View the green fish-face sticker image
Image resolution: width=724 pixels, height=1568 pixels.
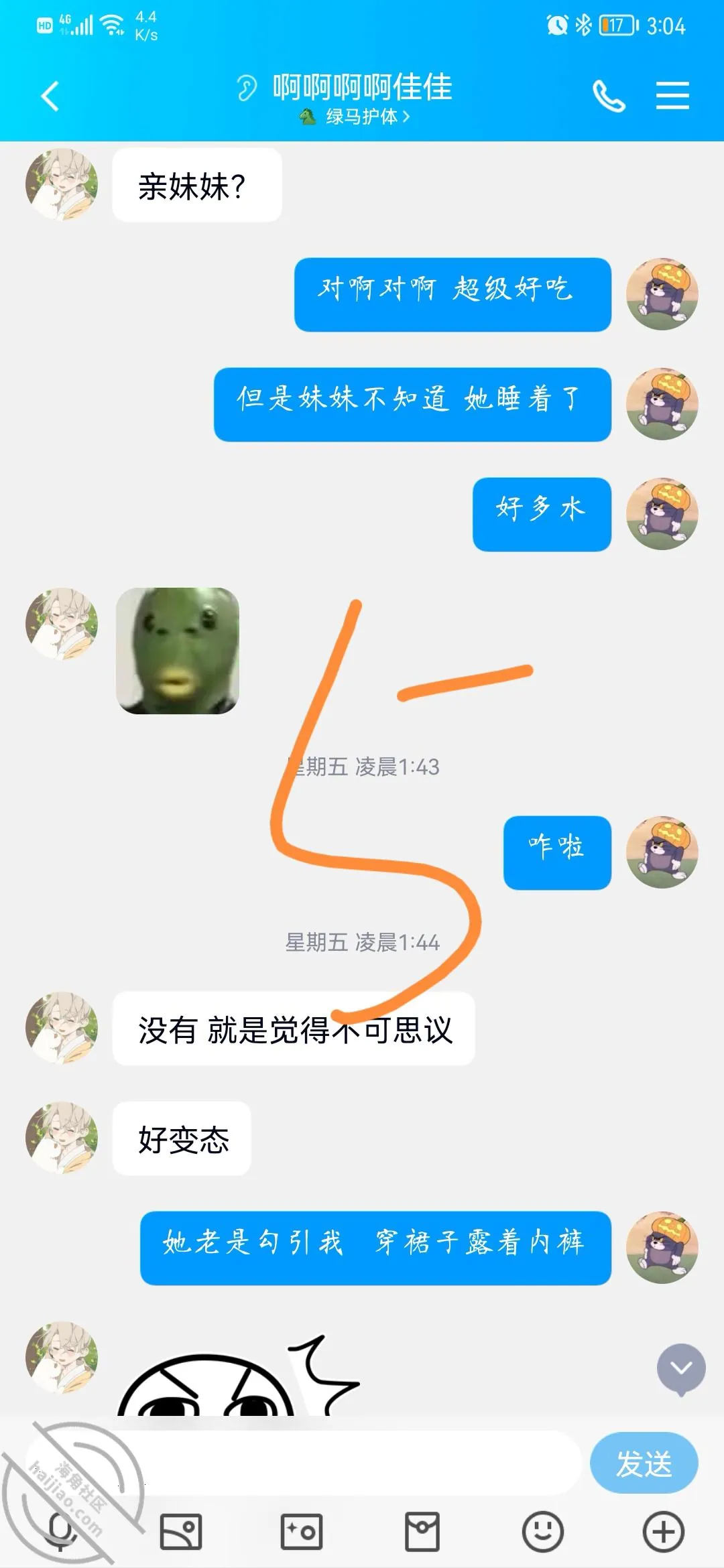pos(178,651)
